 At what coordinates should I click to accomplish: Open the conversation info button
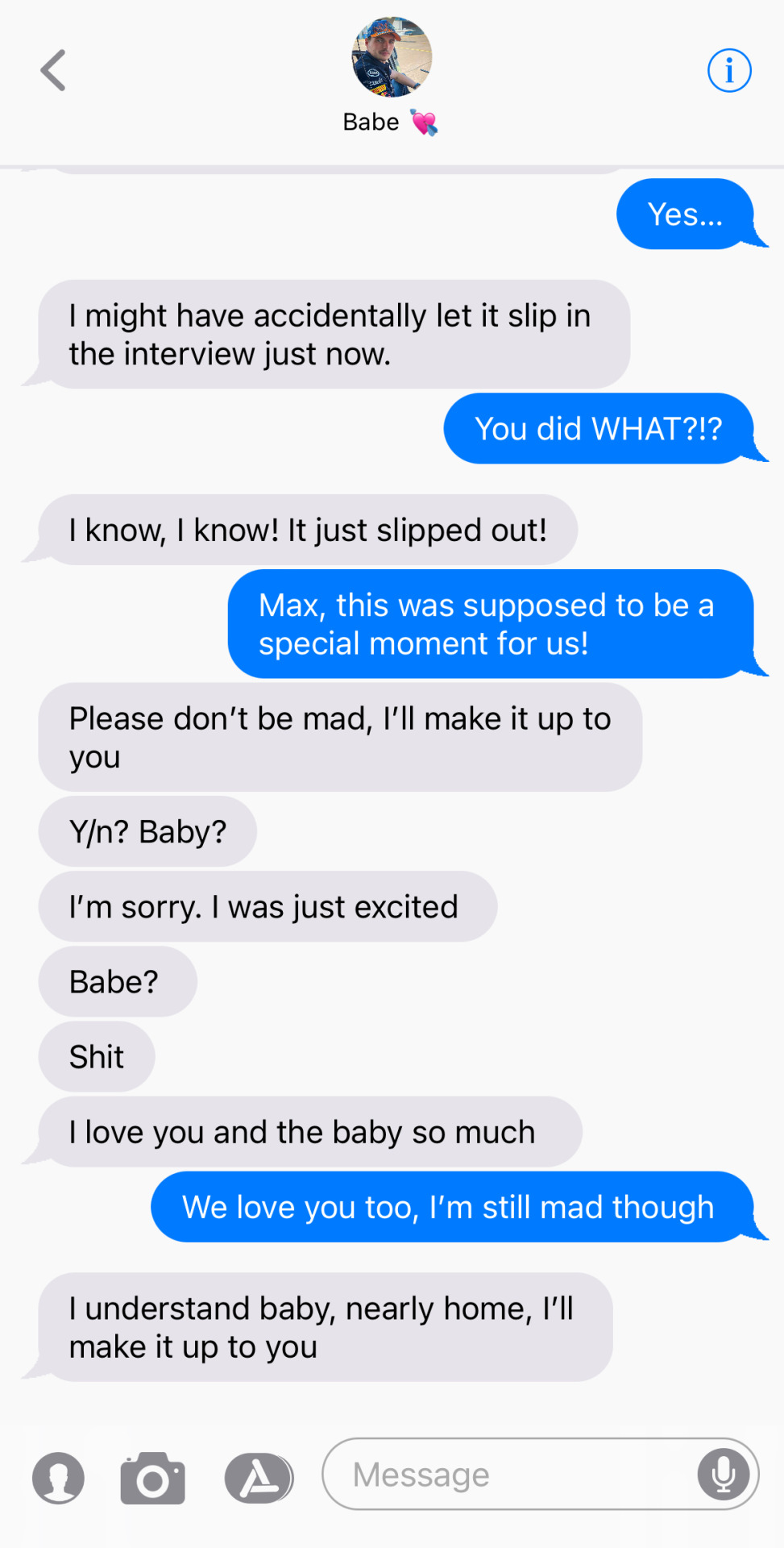(x=729, y=71)
